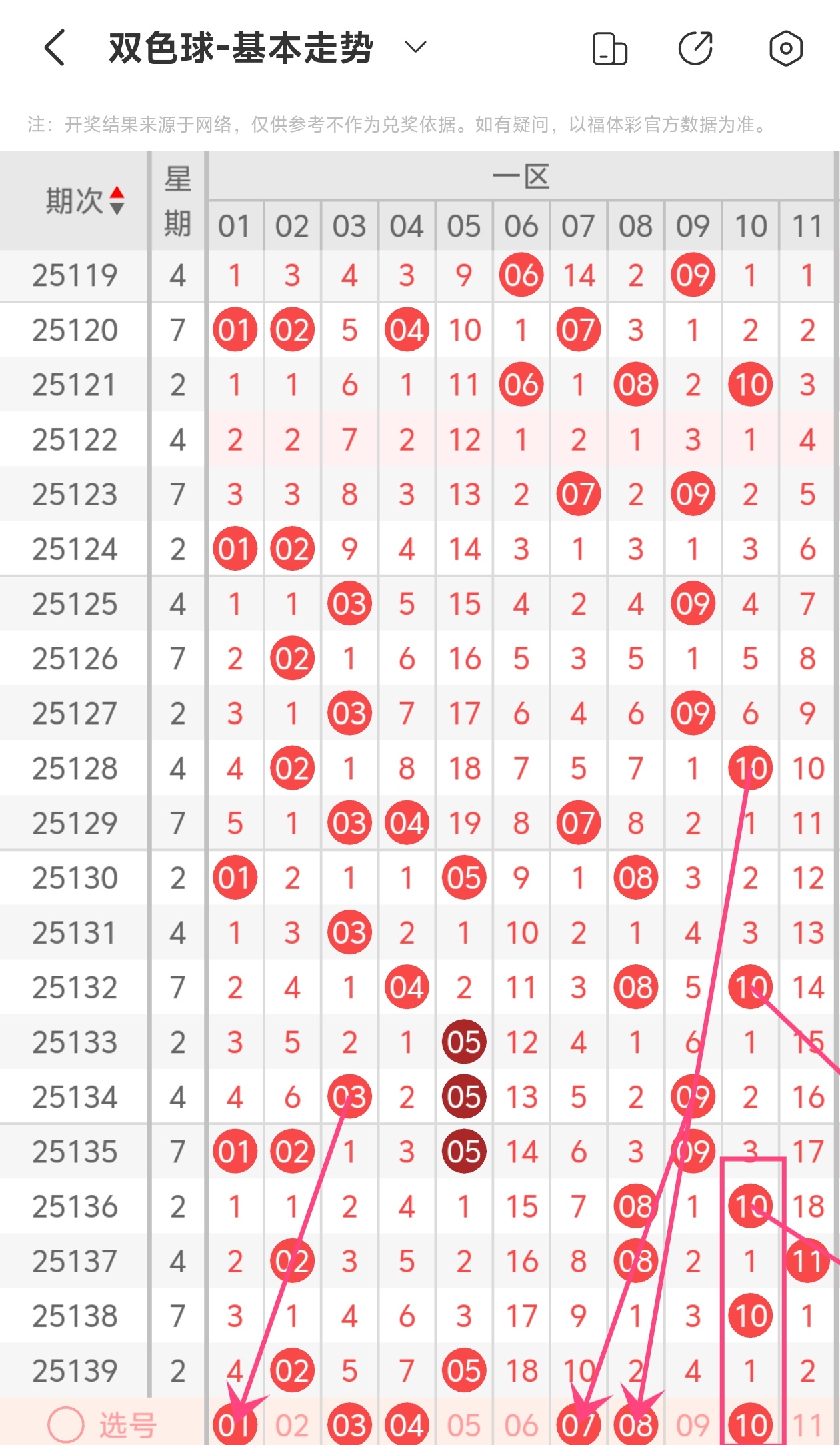Deselect number 08 in the 选号 row

[x=636, y=1425]
